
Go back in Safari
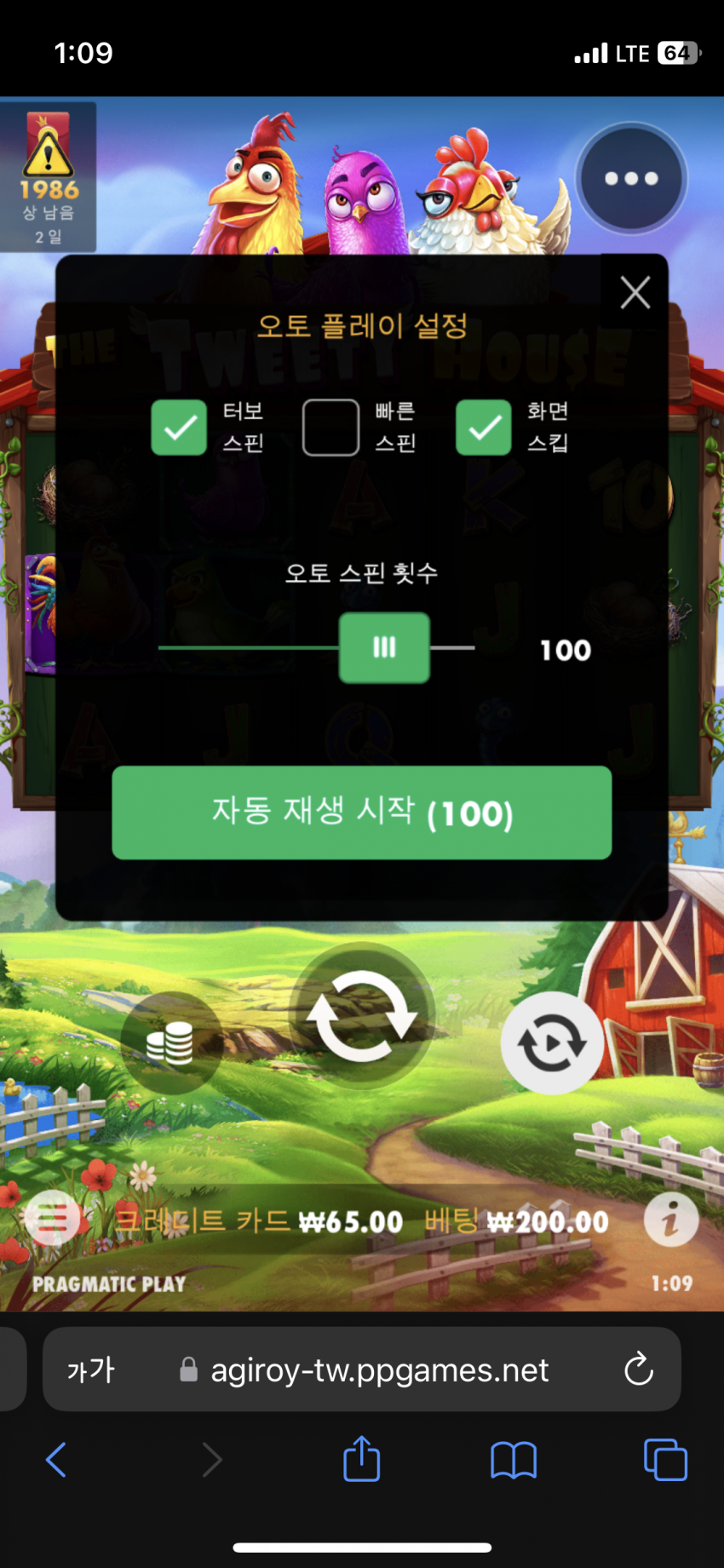coord(56,1460)
